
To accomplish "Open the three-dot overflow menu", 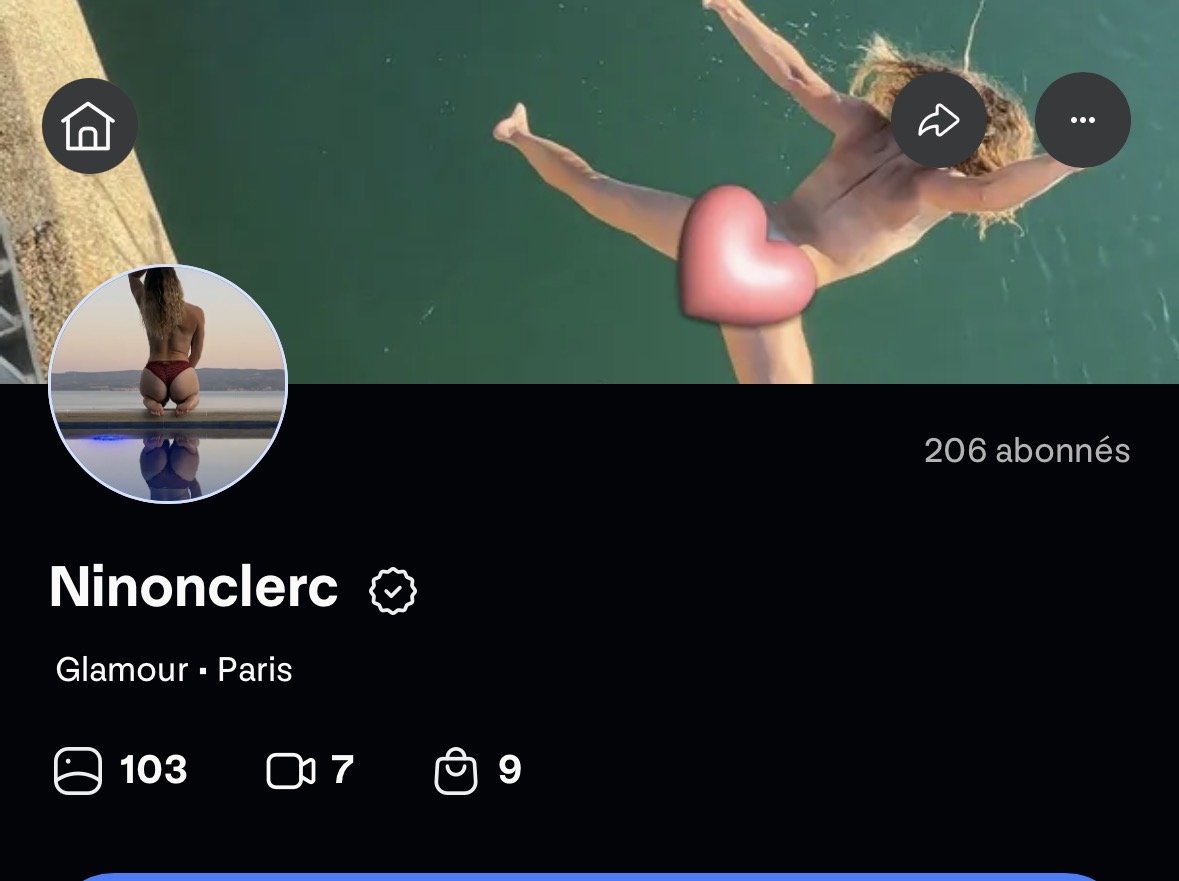I will coord(1082,121).
